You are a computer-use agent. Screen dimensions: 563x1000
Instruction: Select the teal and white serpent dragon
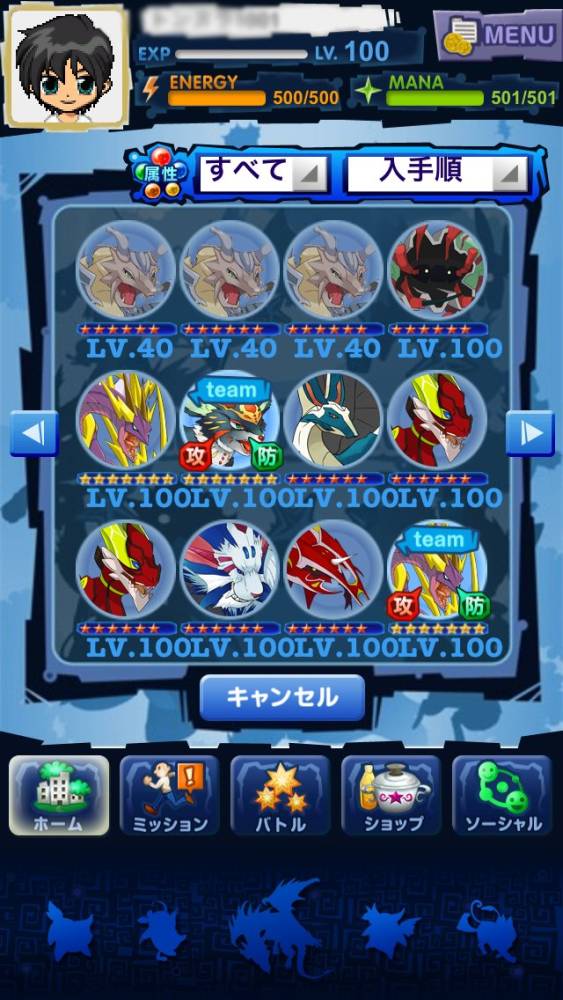tap(333, 420)
